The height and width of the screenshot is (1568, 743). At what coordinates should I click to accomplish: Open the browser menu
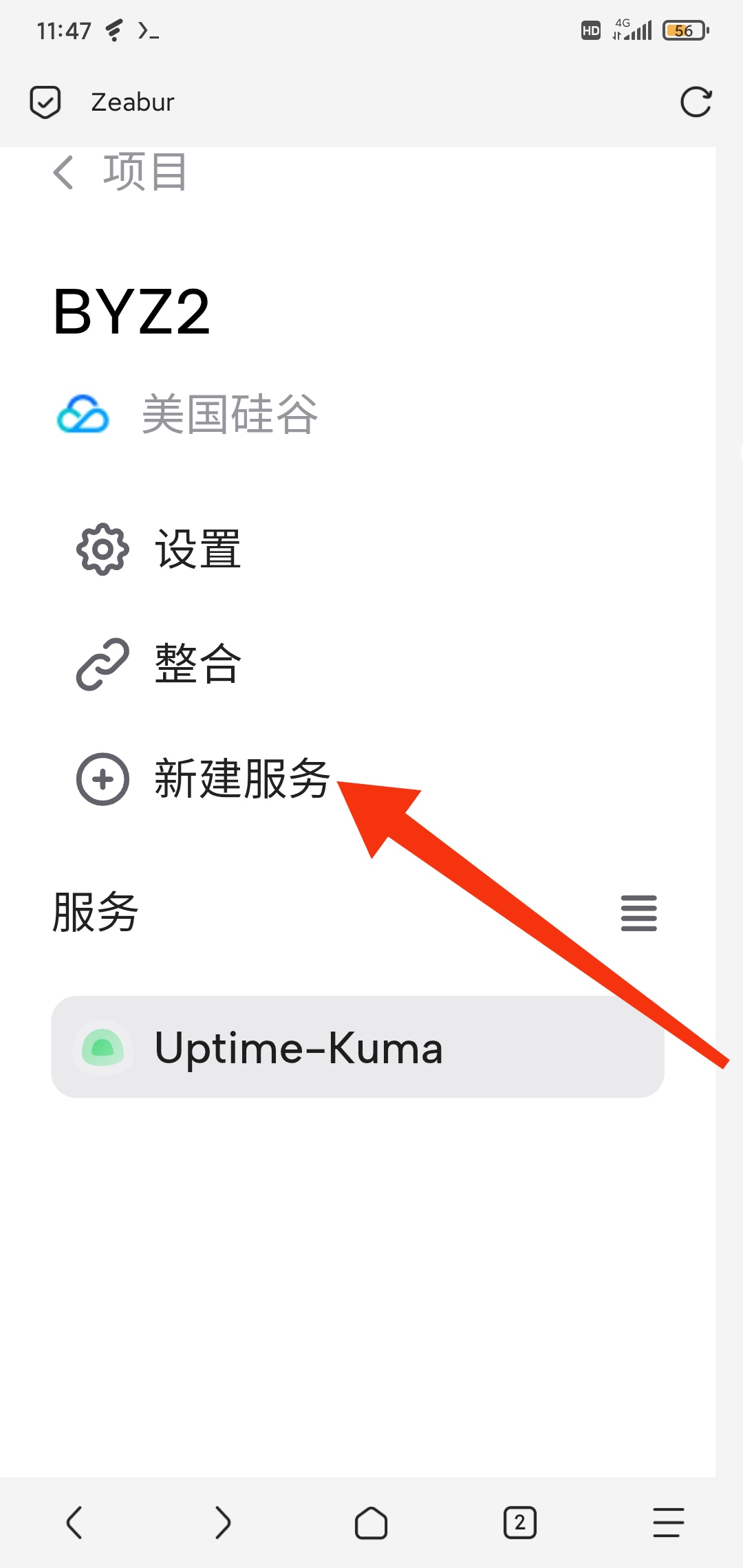point(668,1522)
